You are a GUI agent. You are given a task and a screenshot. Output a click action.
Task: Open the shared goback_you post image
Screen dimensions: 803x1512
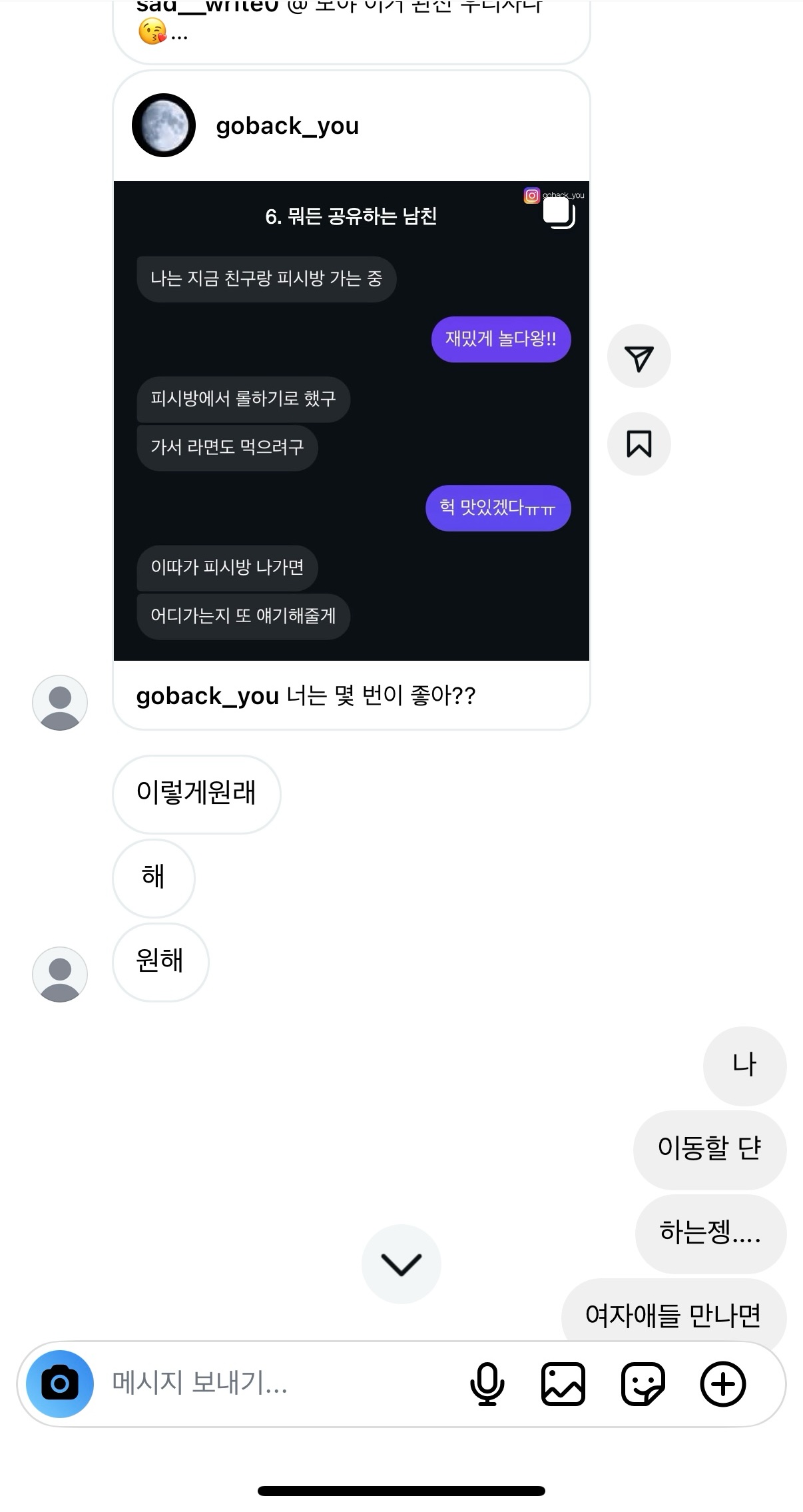tap(351, 420)
